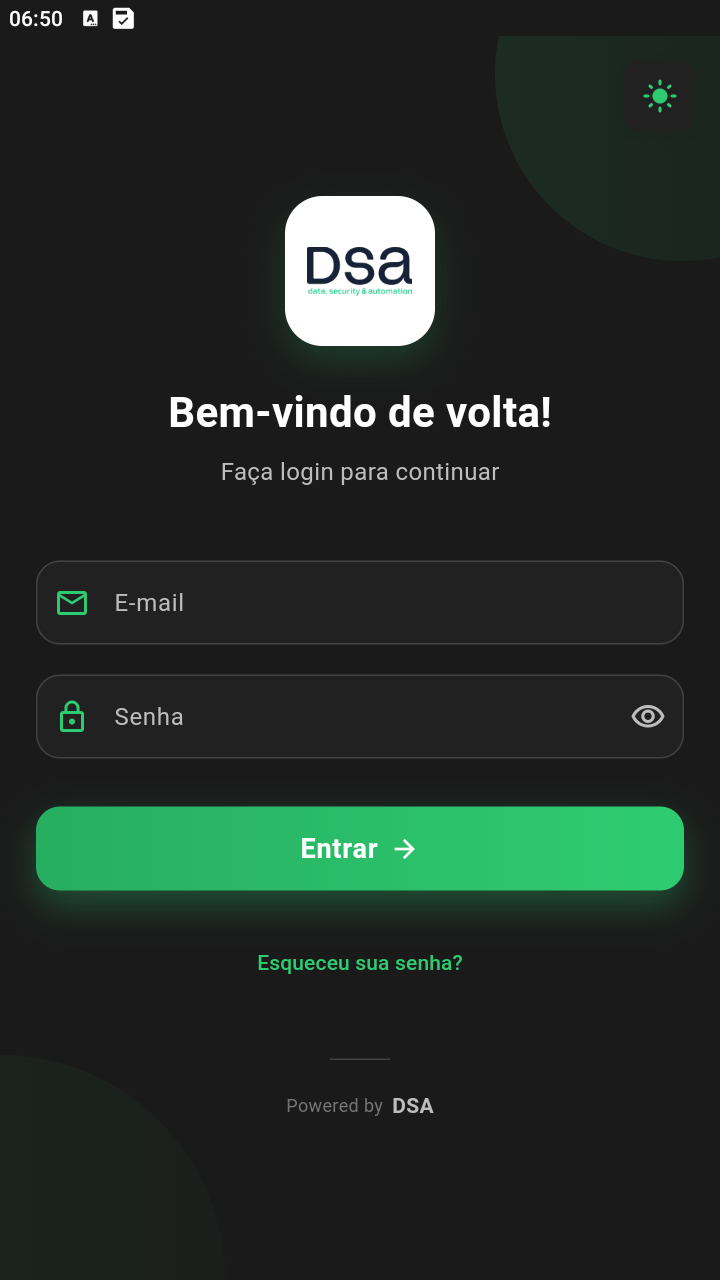This screenshot has height=1280, width=720.
Task: Select the envelope icon in the E-mail field
Action: point(72,603)
